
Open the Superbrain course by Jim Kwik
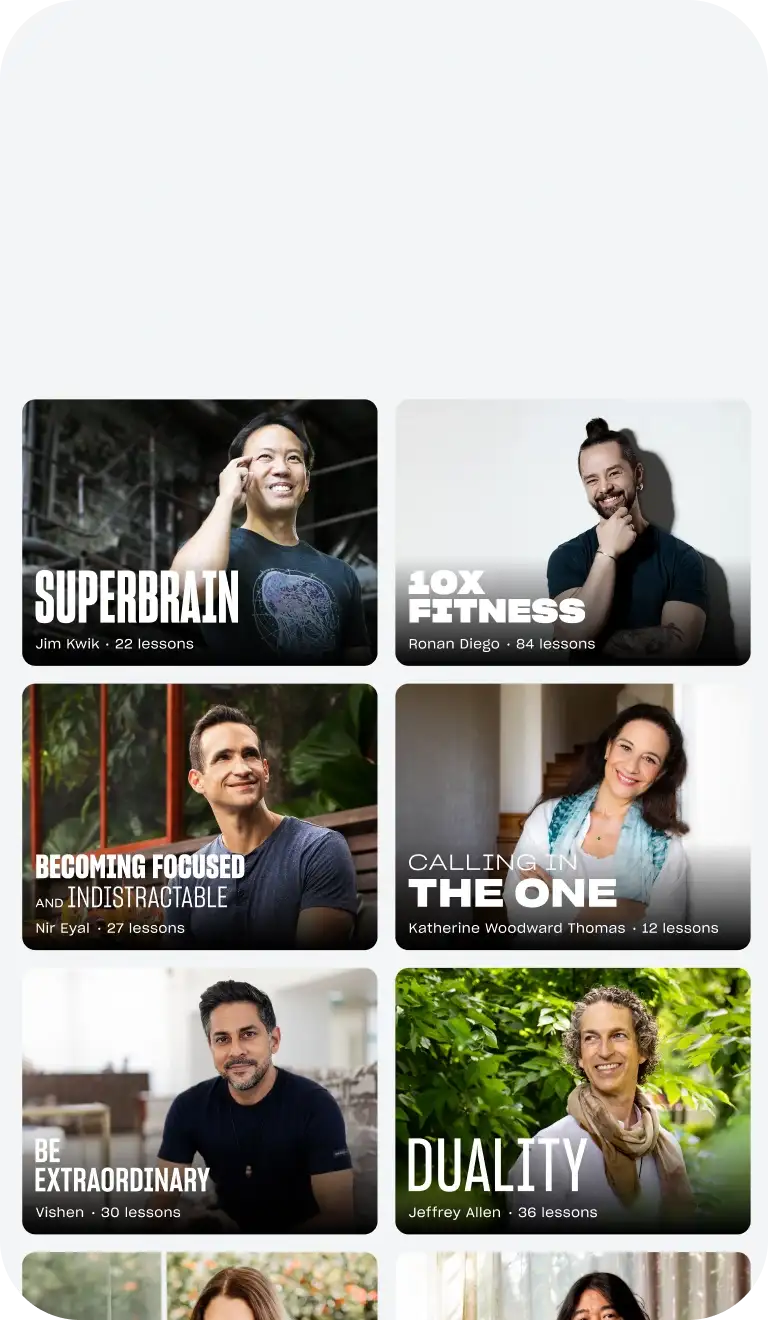(x=200, y=532)
